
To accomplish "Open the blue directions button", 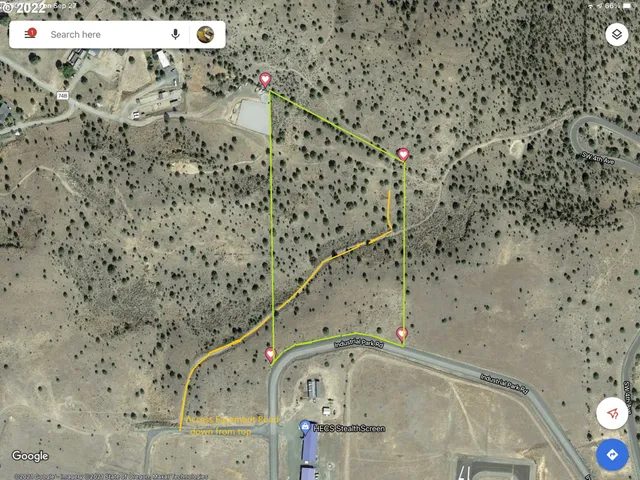I will click(x=612, y=454).
